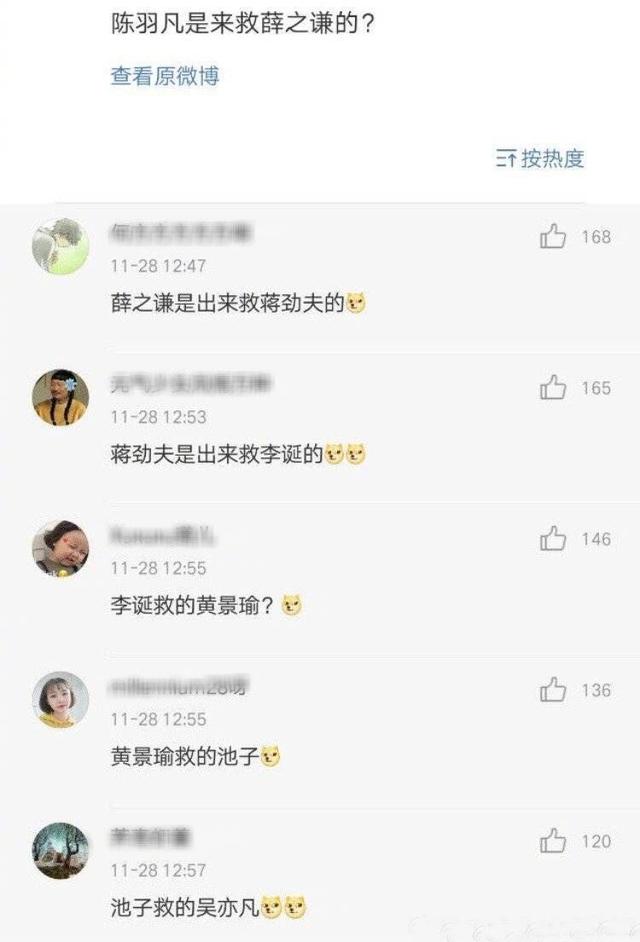Image resolution: width=640 pixels, height=942 pixels.
Task: Open the comment 李诞救的黄景瑜？
Action: 195,605
